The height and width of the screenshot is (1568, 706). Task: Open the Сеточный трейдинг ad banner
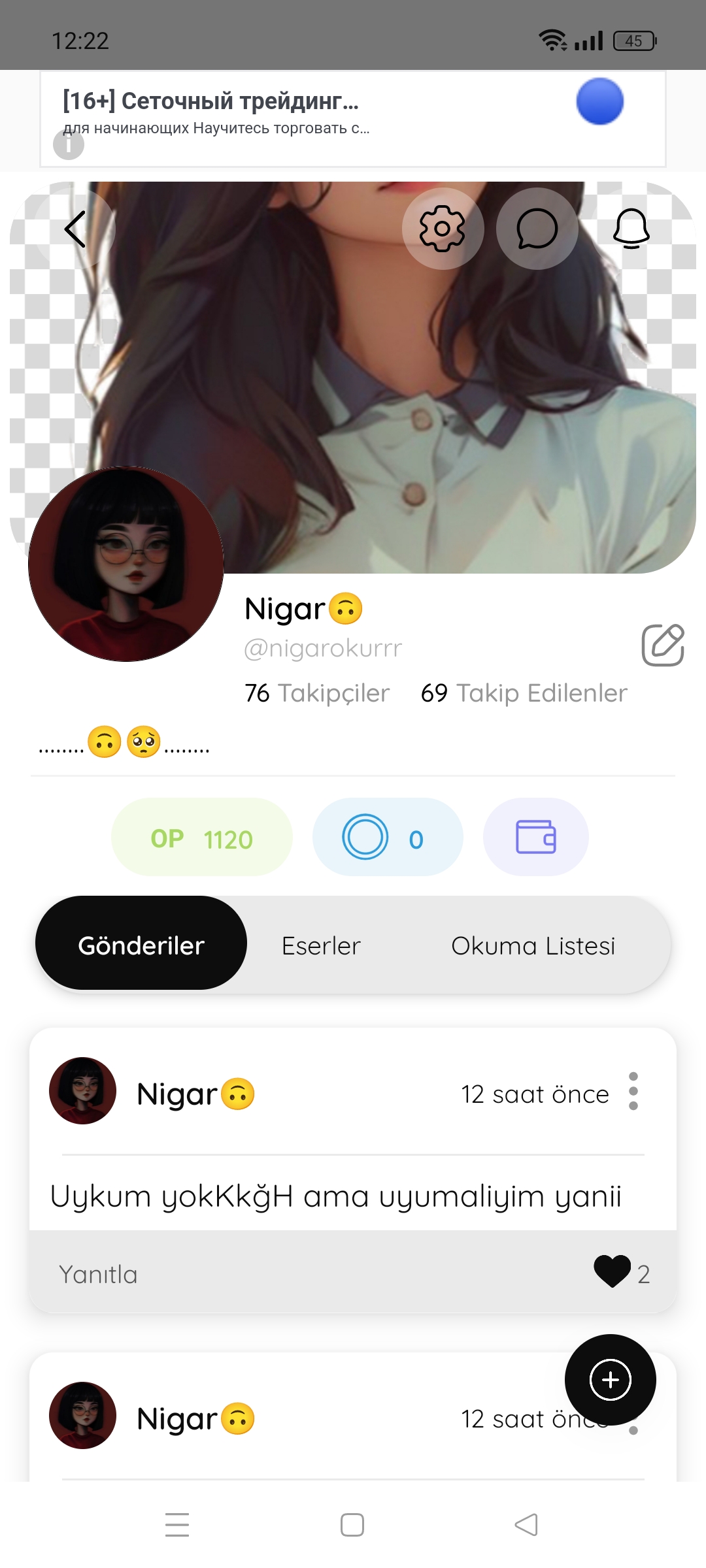(353, 119)
